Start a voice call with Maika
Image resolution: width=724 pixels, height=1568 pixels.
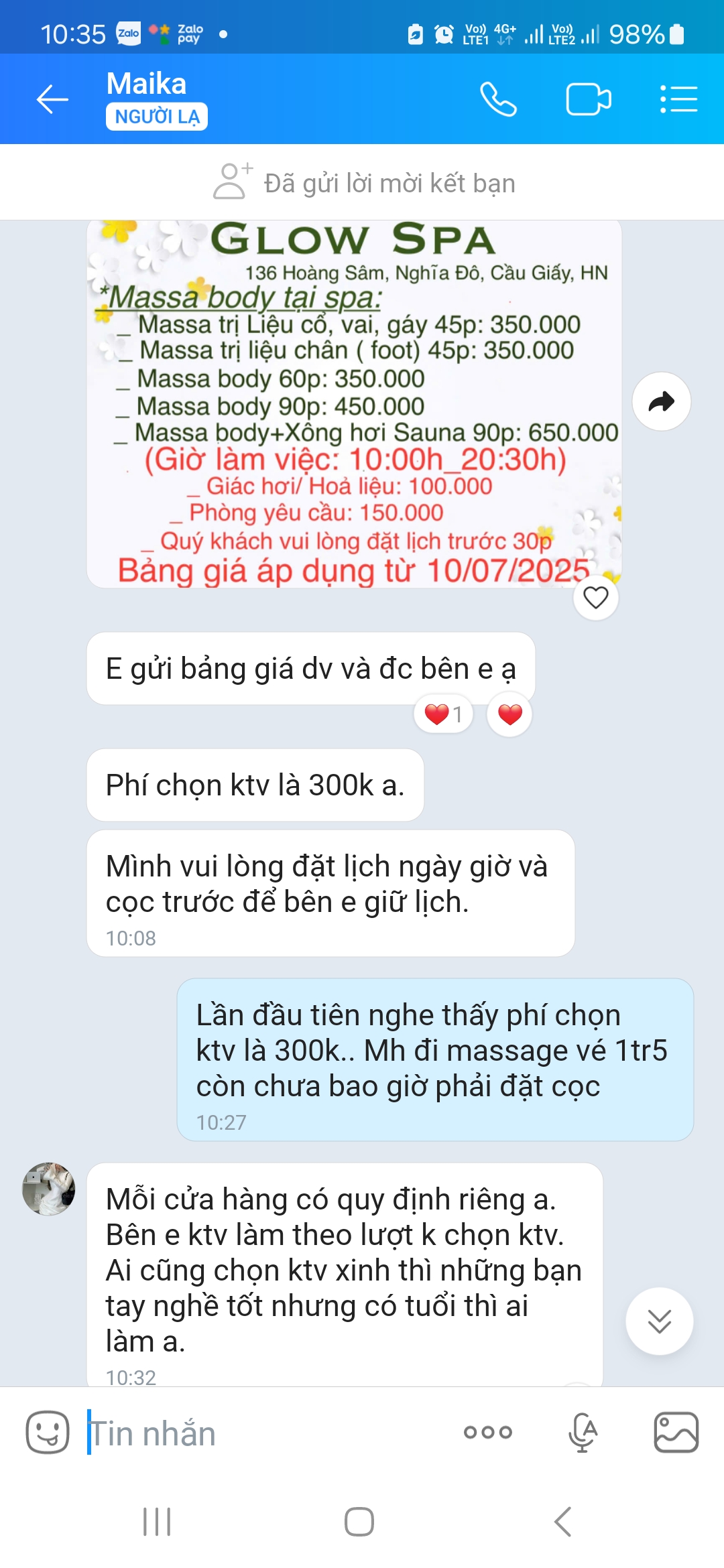(x=498, y=100)
